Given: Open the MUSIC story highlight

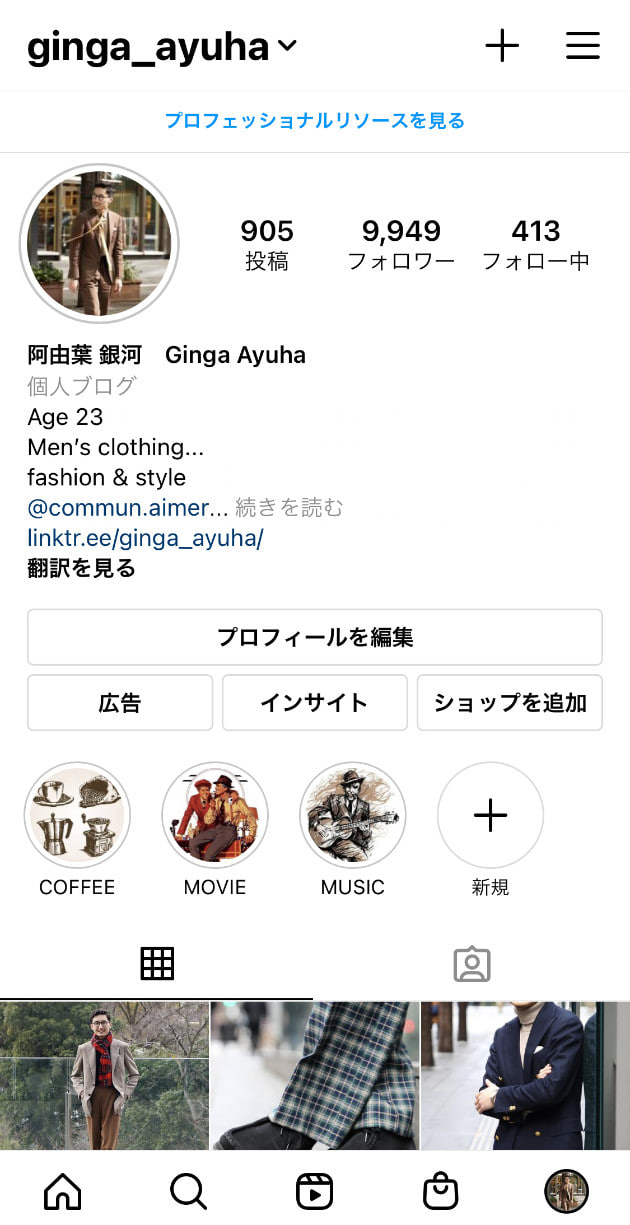Looking at the screenshot, I should pos(353,815).
